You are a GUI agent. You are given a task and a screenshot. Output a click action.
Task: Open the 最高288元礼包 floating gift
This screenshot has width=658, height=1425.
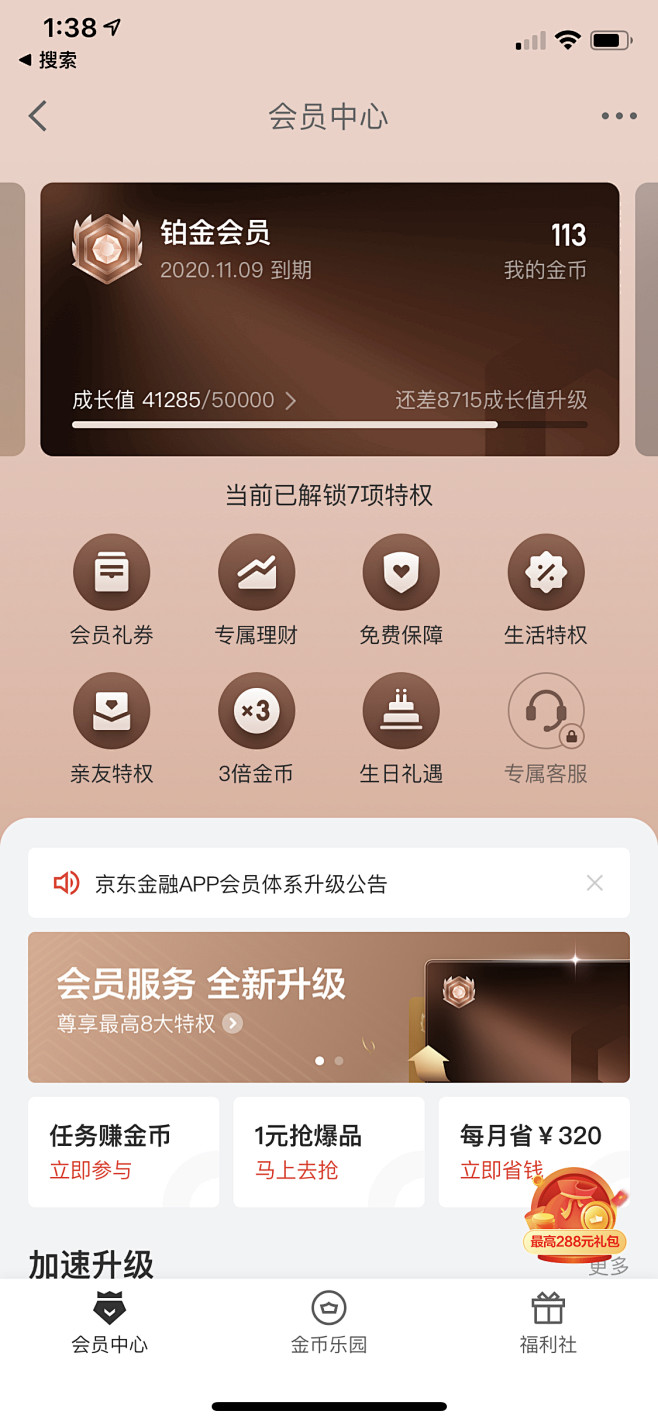(575, 1212)
